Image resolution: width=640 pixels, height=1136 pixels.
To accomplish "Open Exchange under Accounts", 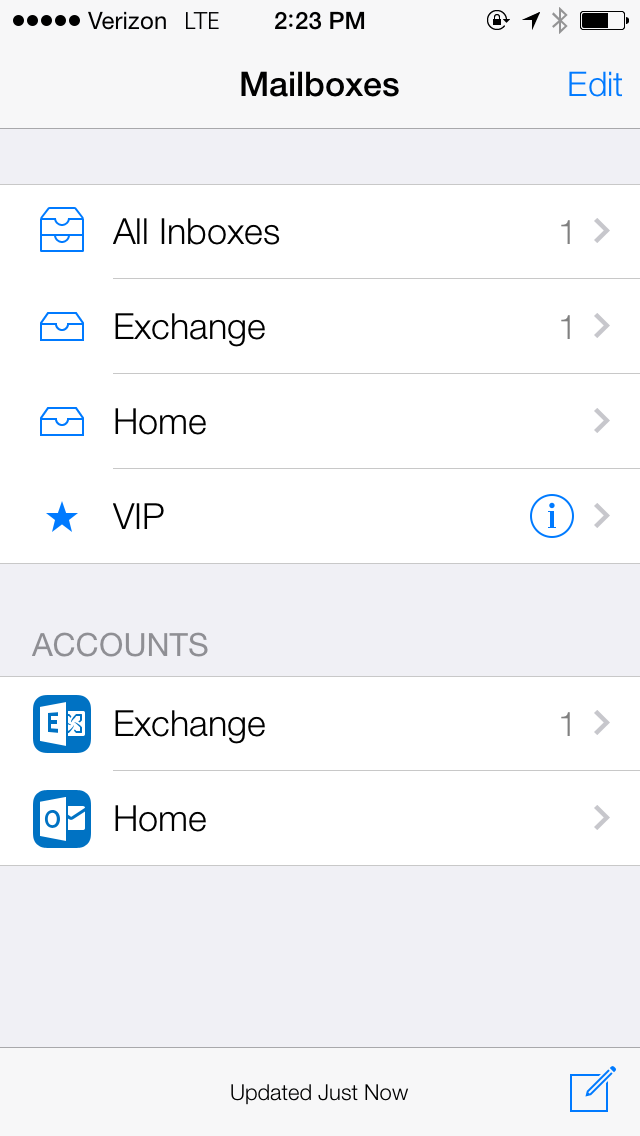I will point(320,724).
